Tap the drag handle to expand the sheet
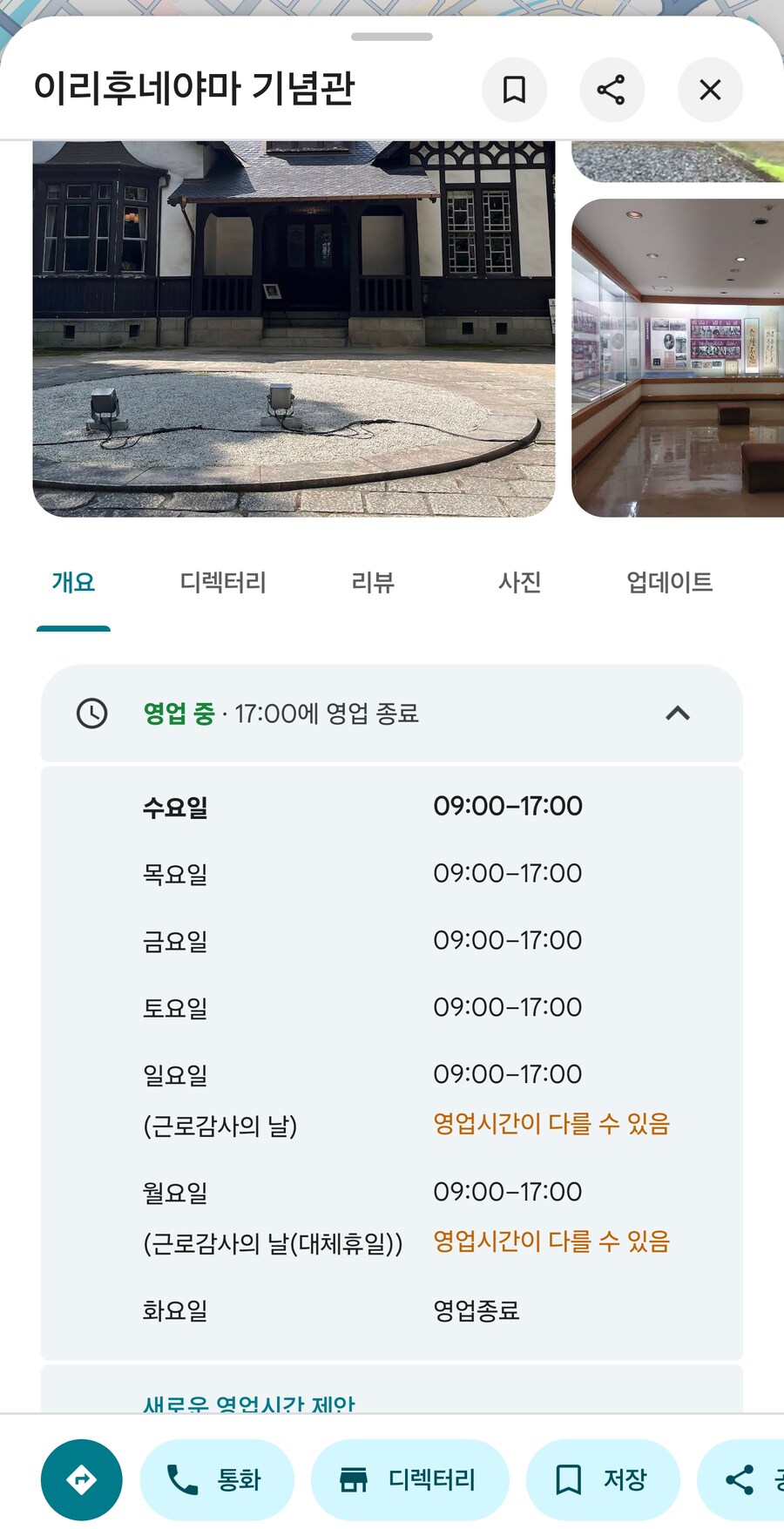784x1529 pixels. (x=392, y=37)
